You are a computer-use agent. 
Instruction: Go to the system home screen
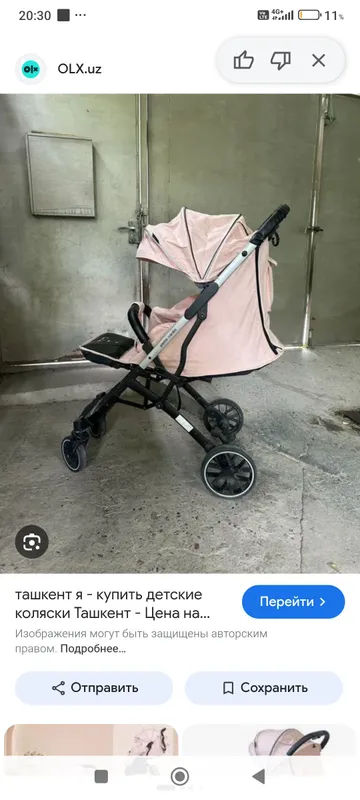pos(179,777)
